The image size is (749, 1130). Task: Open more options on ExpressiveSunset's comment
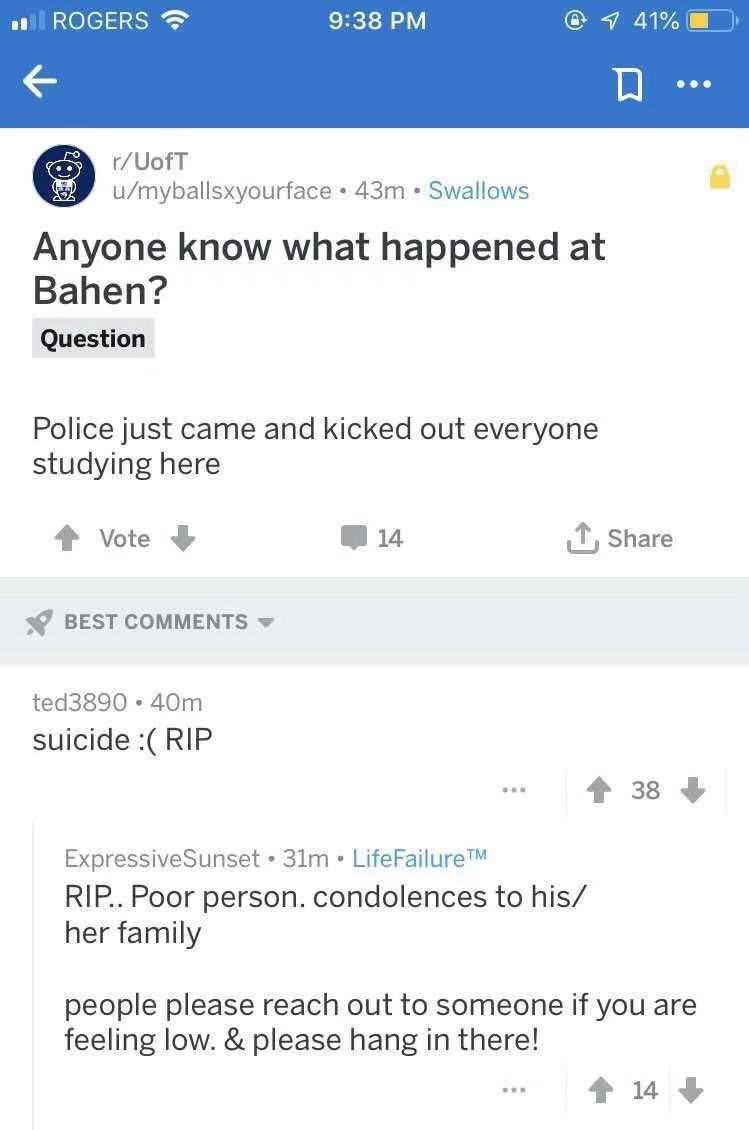[514, 1090]
